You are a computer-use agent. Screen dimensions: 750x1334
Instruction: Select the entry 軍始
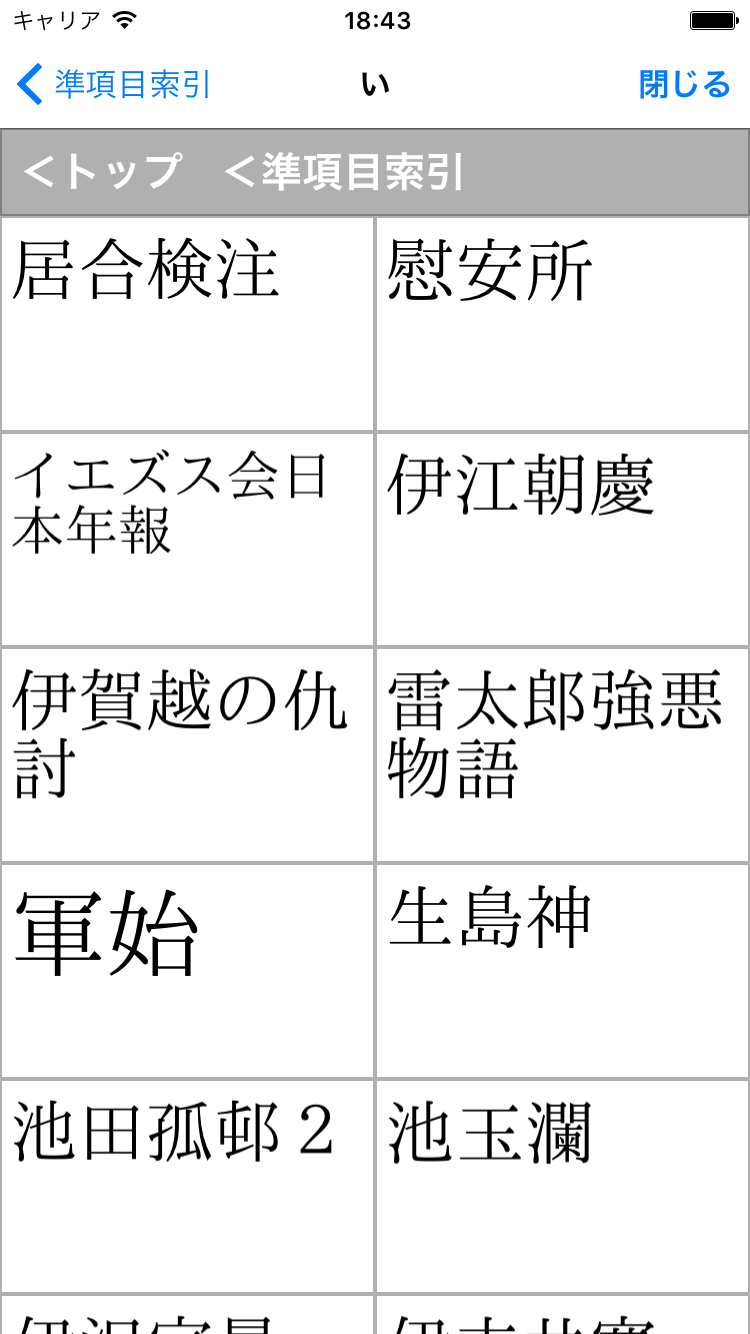(187, 971)
